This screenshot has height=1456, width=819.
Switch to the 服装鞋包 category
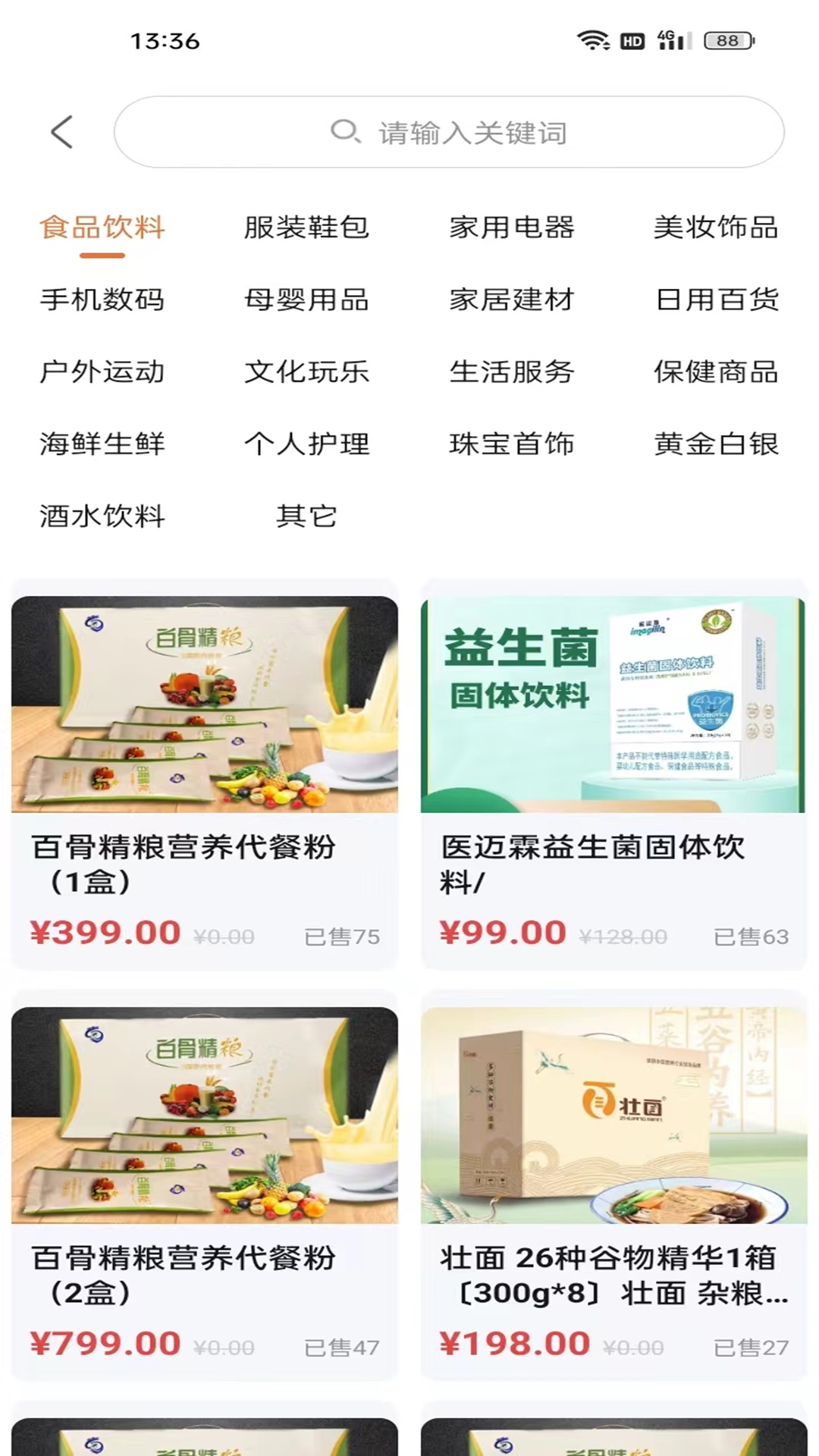point(307,226)
